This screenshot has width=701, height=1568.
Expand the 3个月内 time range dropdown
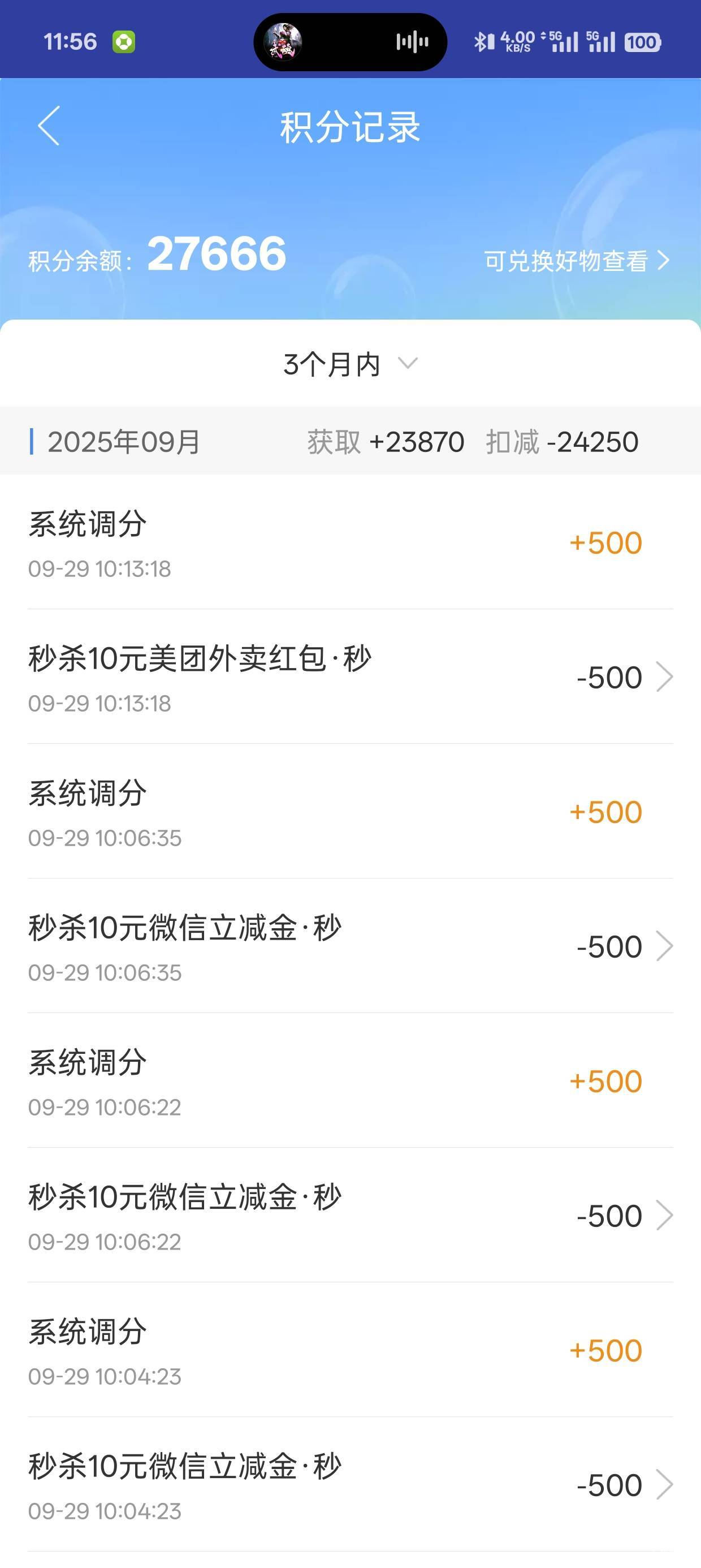(x=350, y=365)
